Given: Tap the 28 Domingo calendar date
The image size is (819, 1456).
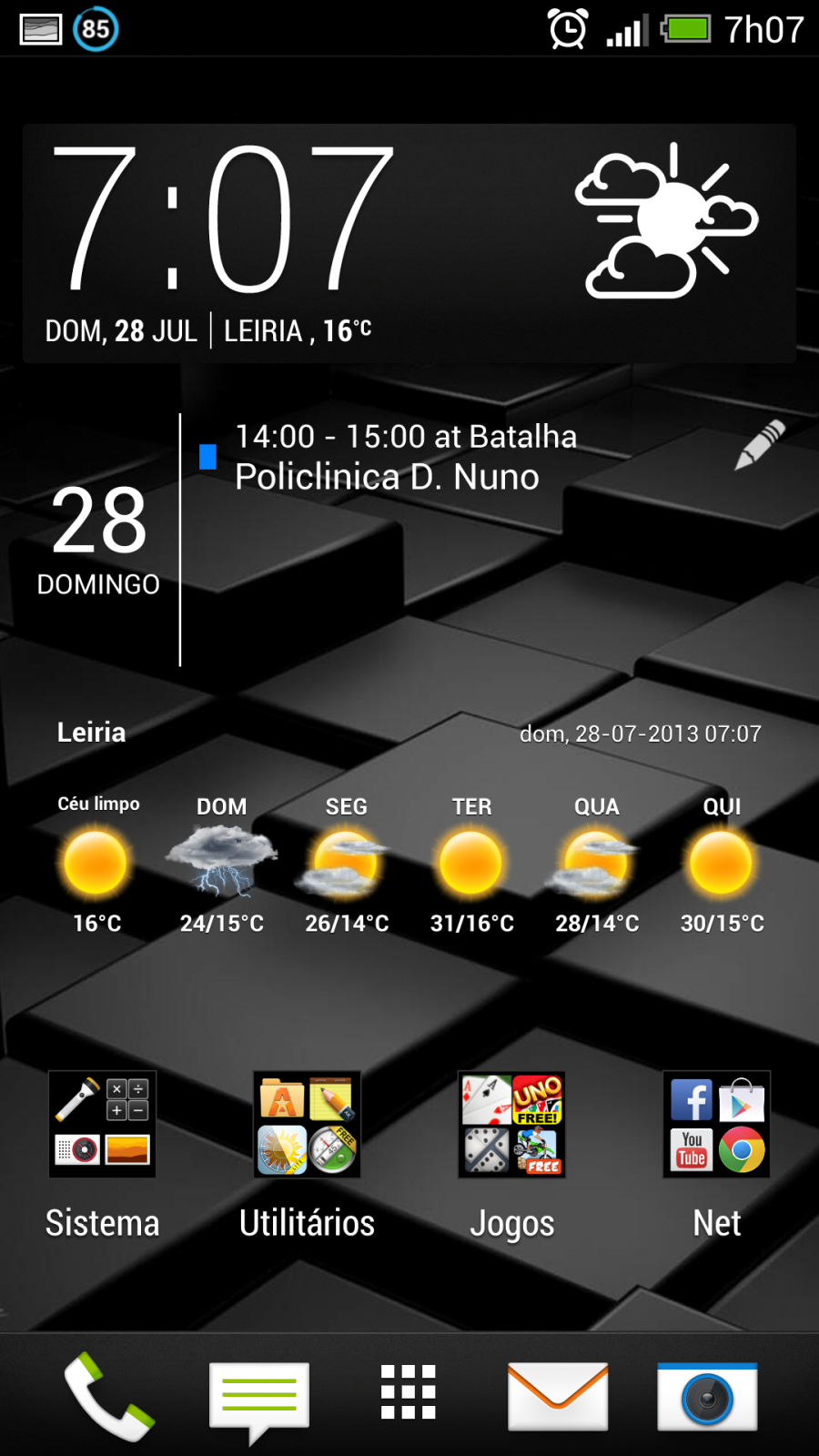Looking at the screenshot, I should pyautogui.click(x=98, y=539).
